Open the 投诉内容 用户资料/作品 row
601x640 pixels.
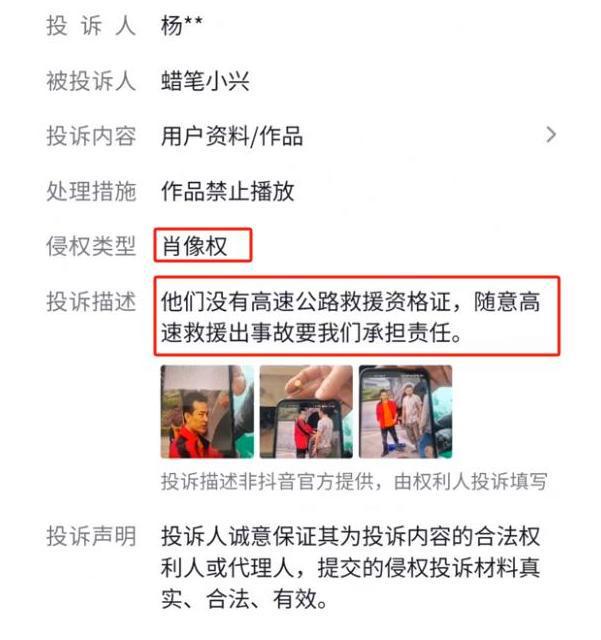300,136
